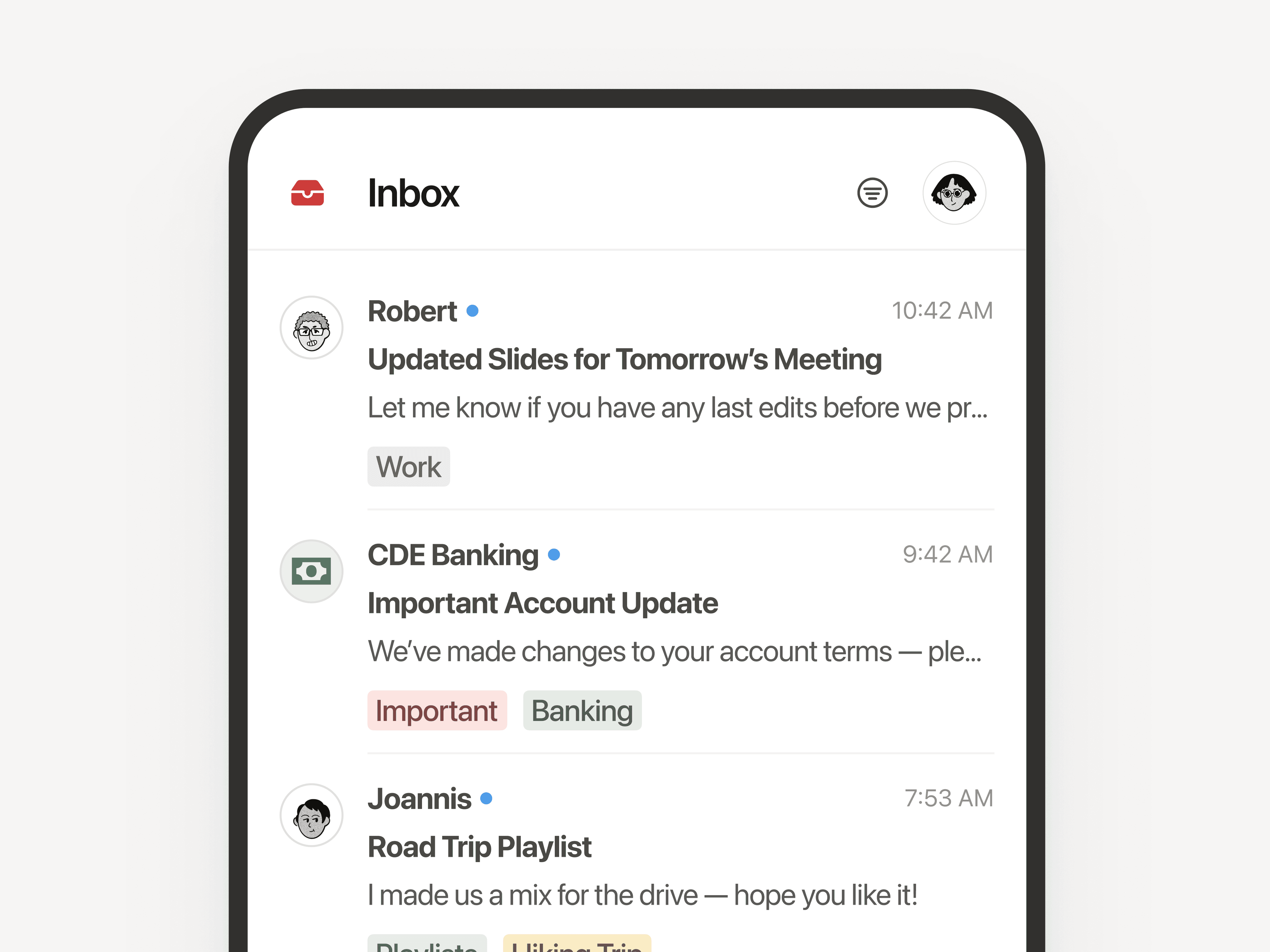Open Robert's email about updated slides
The image size is (1270, 952).
point(624,360)
